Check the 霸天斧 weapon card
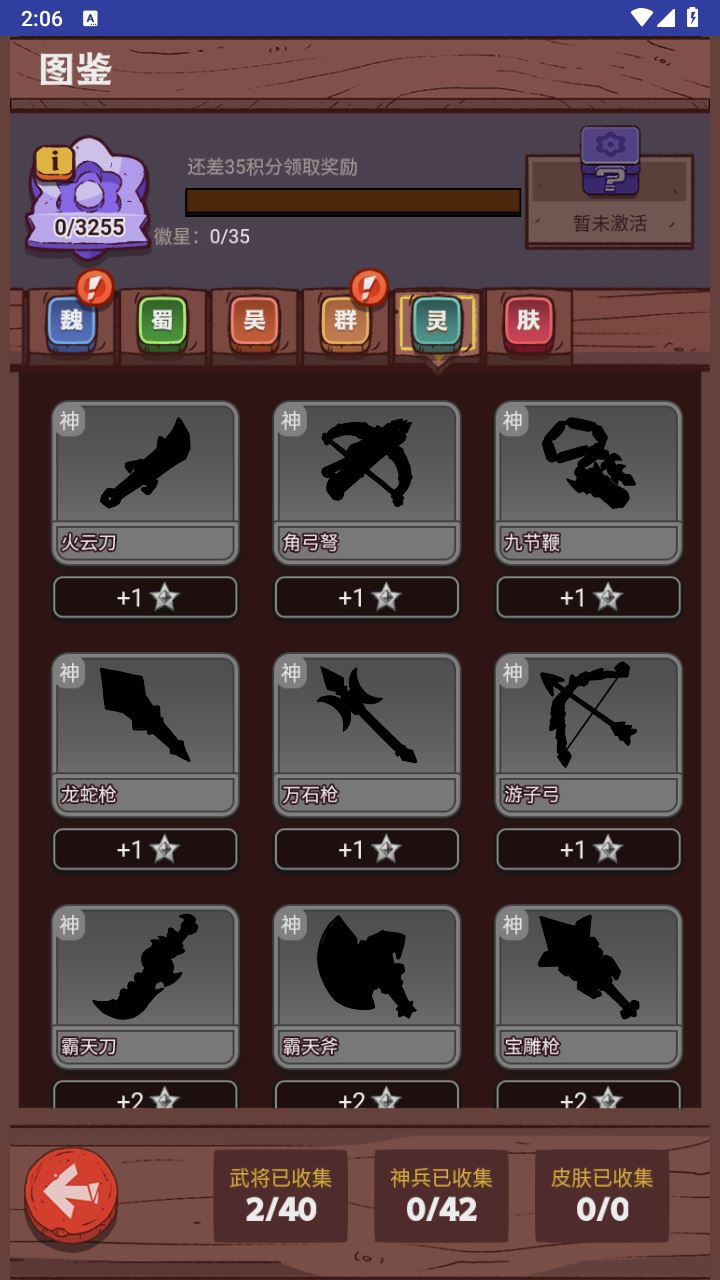This screenshot has width=720, height=1280. pyautogui.click(x=367, y=986)
